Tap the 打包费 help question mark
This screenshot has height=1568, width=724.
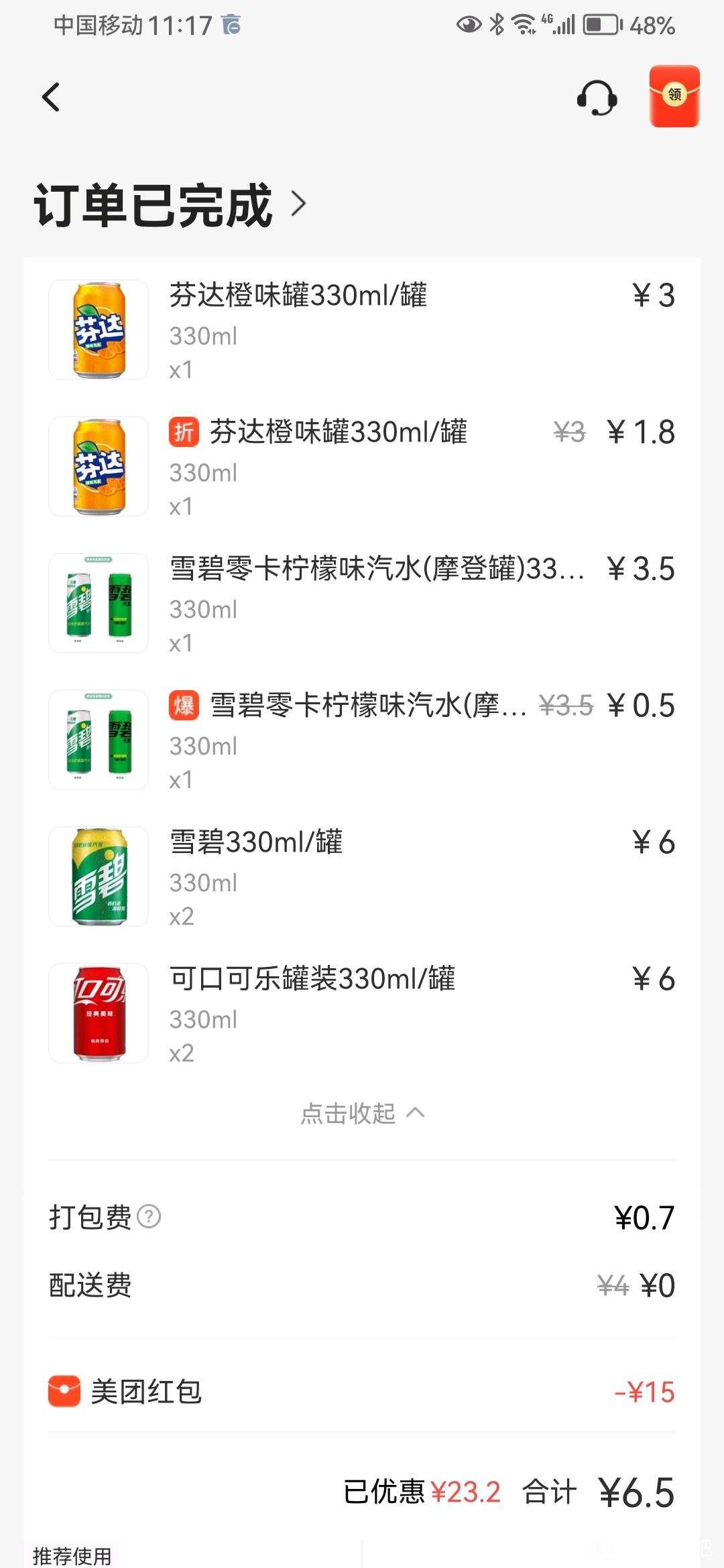pos(149,1216)
